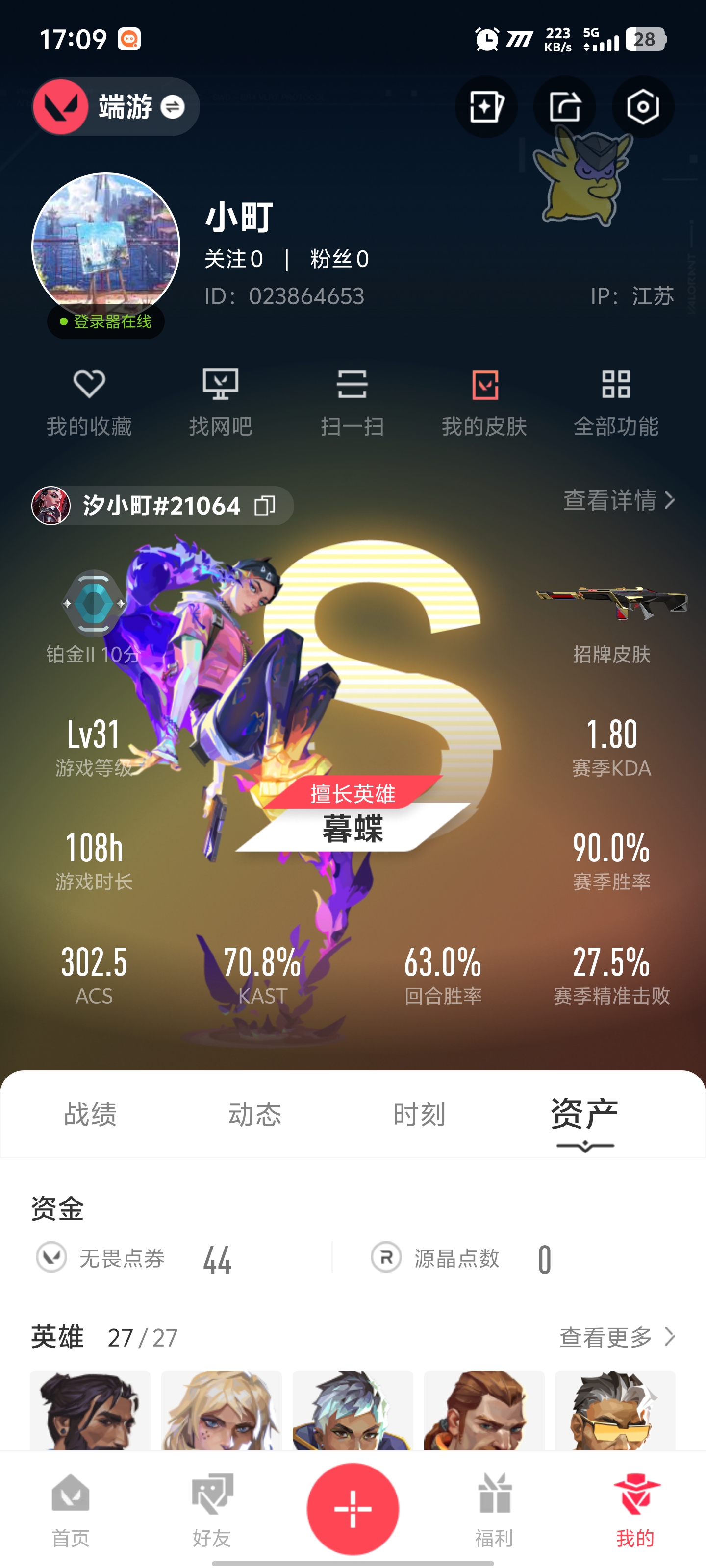
Task: Open 全部功能 all functions
Action: point(616,402)
